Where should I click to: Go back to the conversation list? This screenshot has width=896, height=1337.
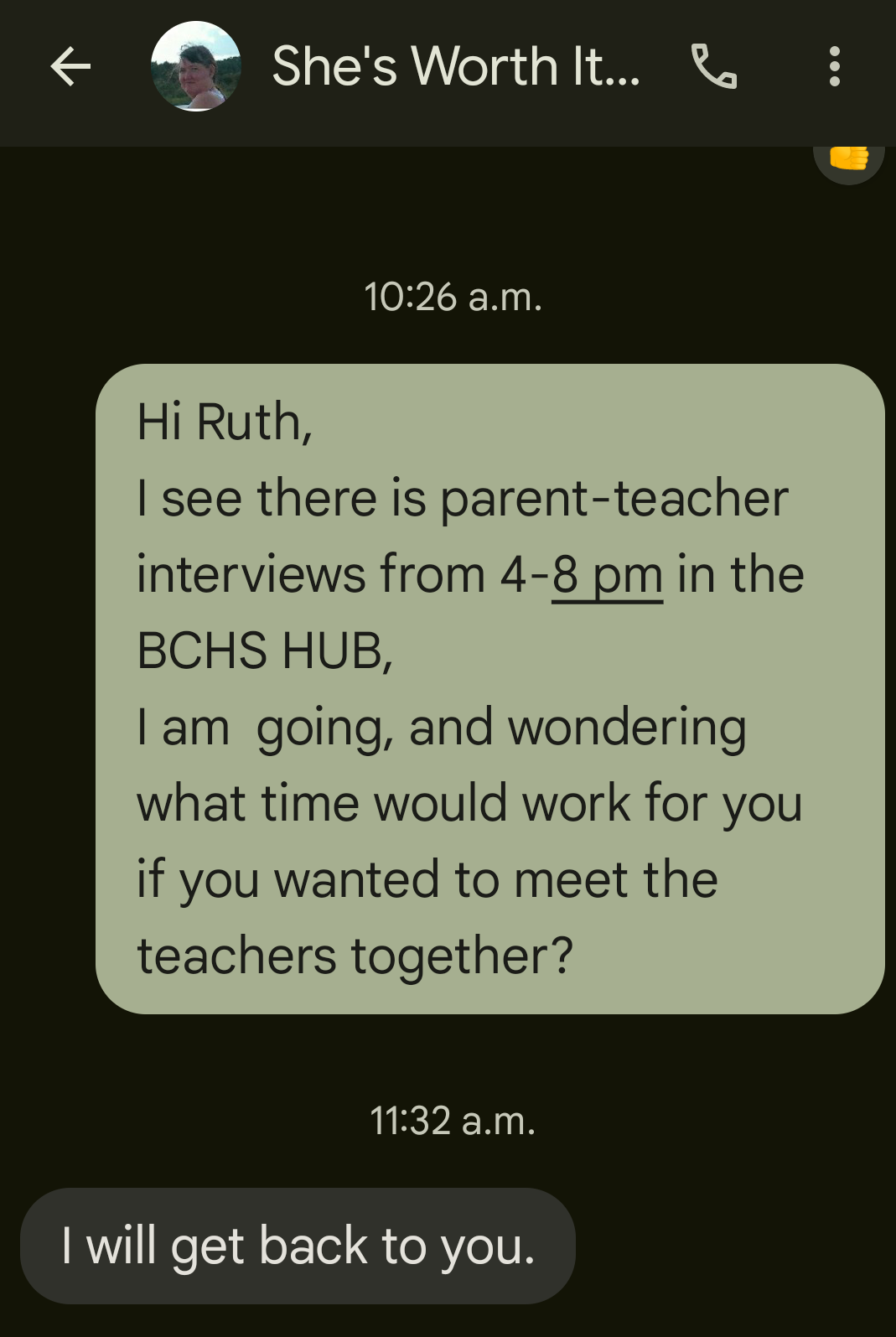(70, 67)
